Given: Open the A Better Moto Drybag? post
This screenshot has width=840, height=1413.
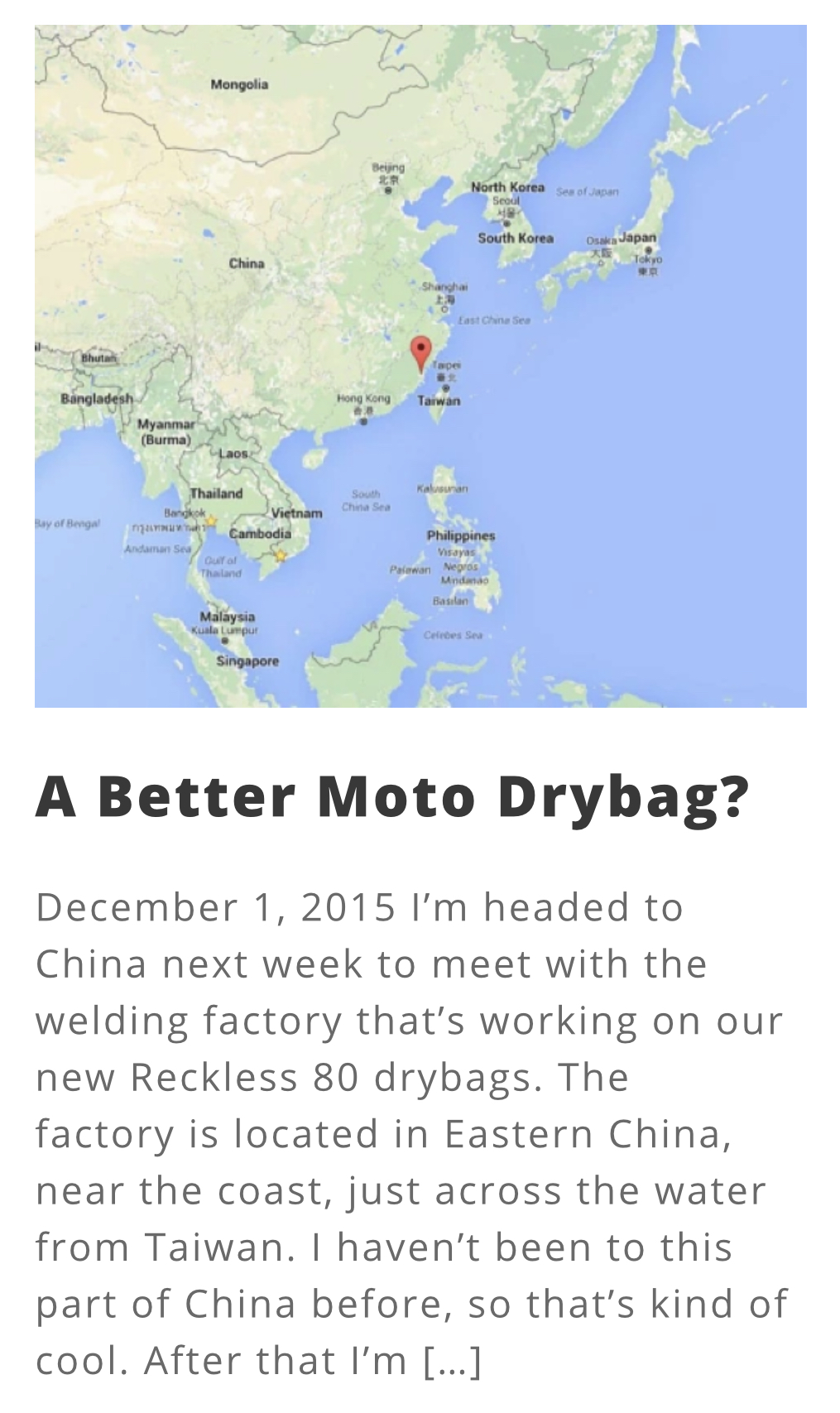Looking at the screenshot, I should (x=392, y=796).
